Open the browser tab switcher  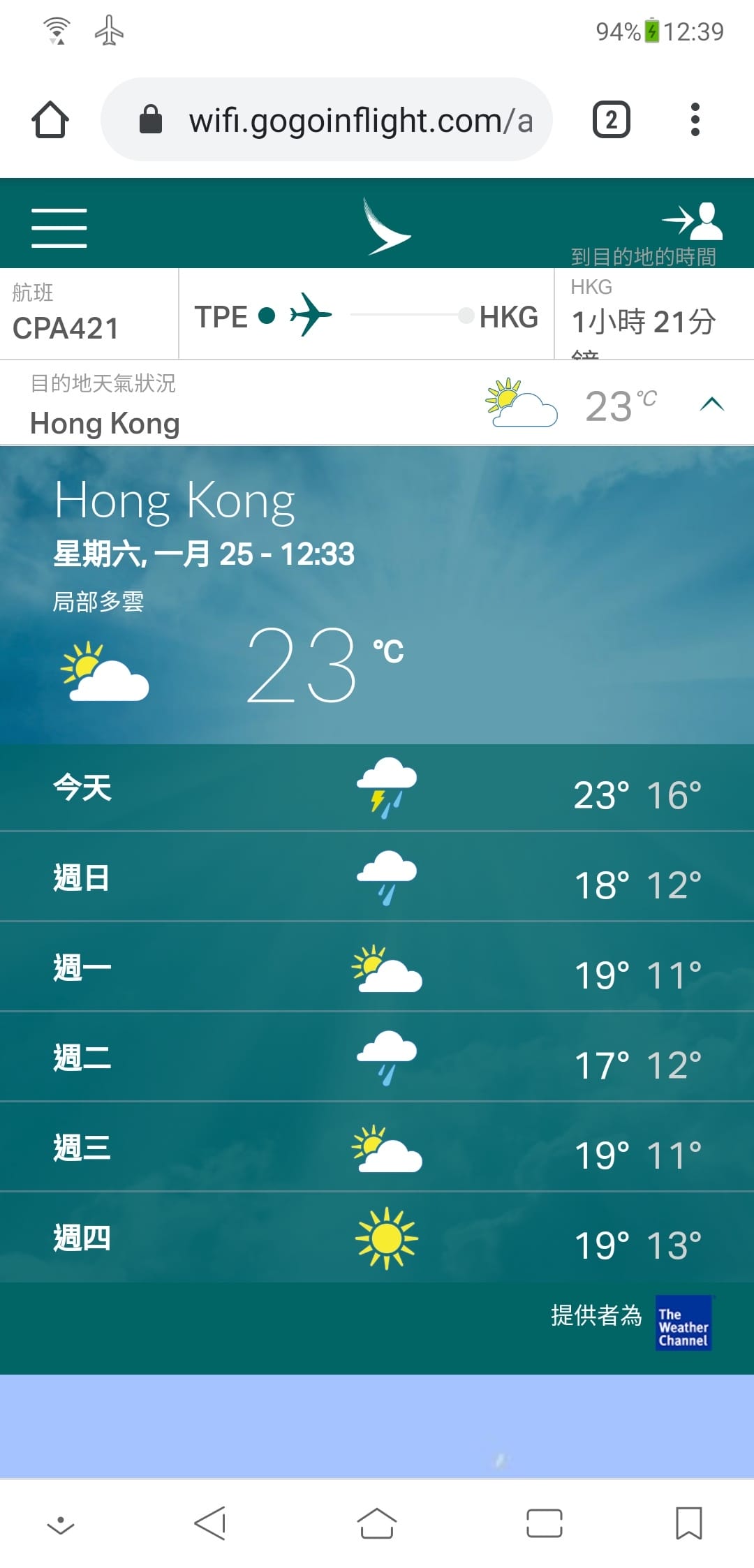[611, 119]
